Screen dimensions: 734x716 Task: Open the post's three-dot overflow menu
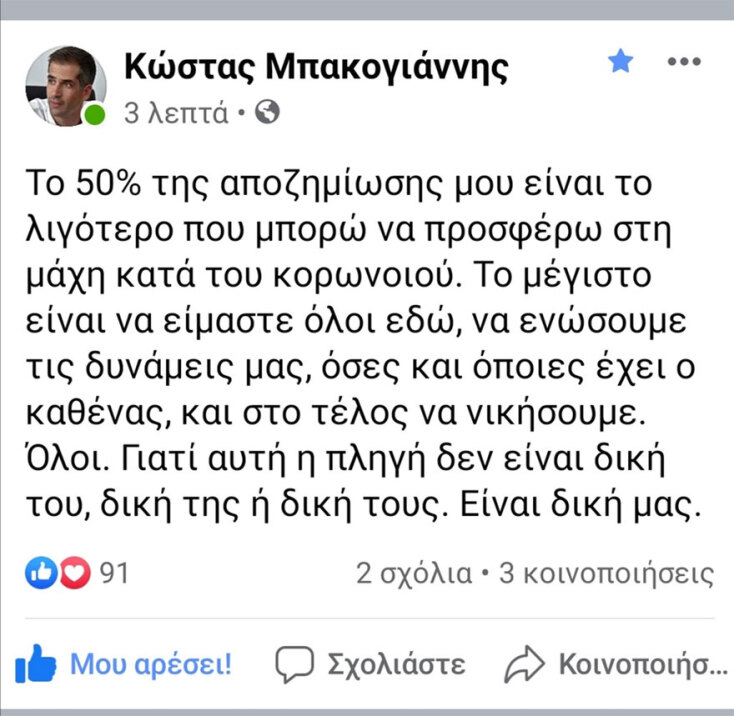pos(684,62)
